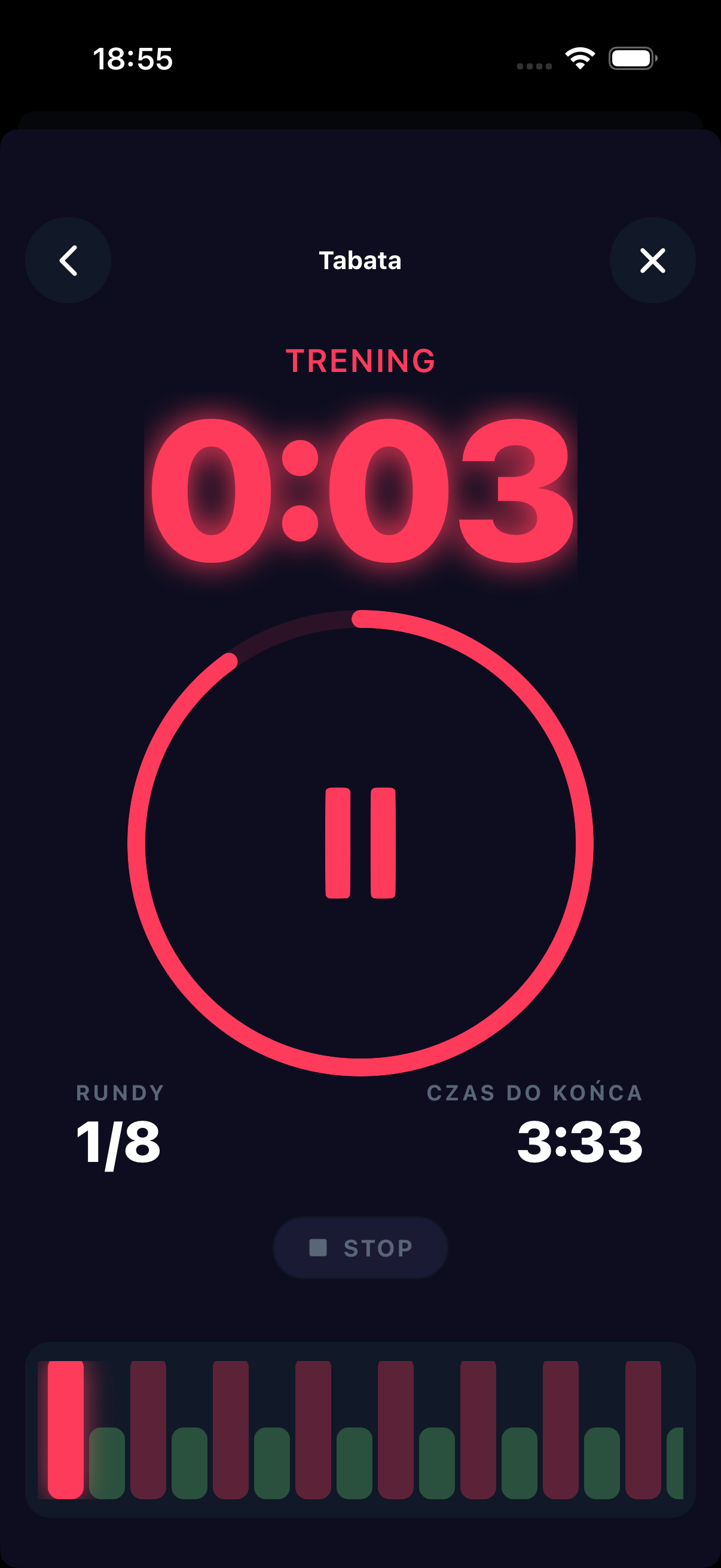Screen dimensions: 721x1568
Task: Tap the battery icon in the status bar
Action: [633, 58]
